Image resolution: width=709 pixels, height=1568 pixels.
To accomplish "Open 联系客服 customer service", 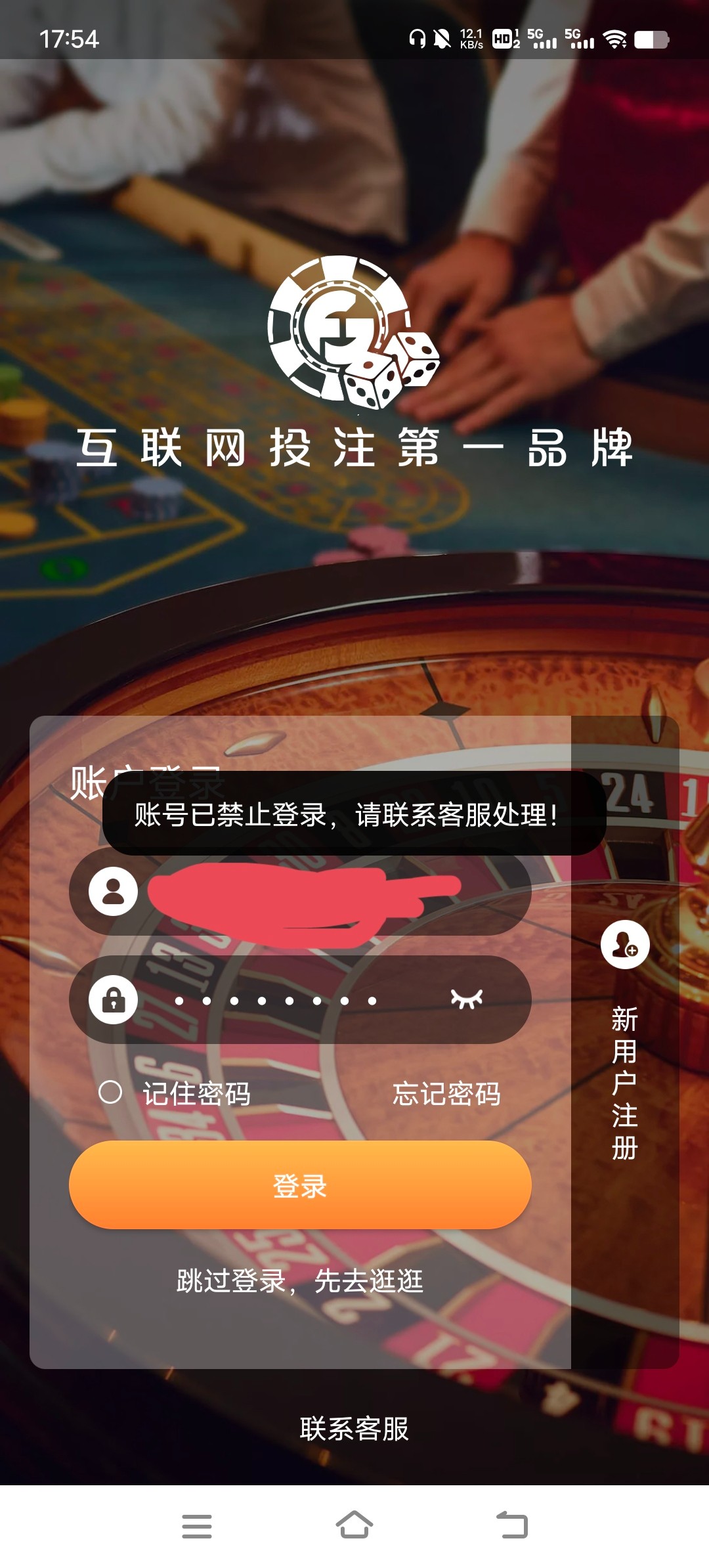I will (354, 1429).
